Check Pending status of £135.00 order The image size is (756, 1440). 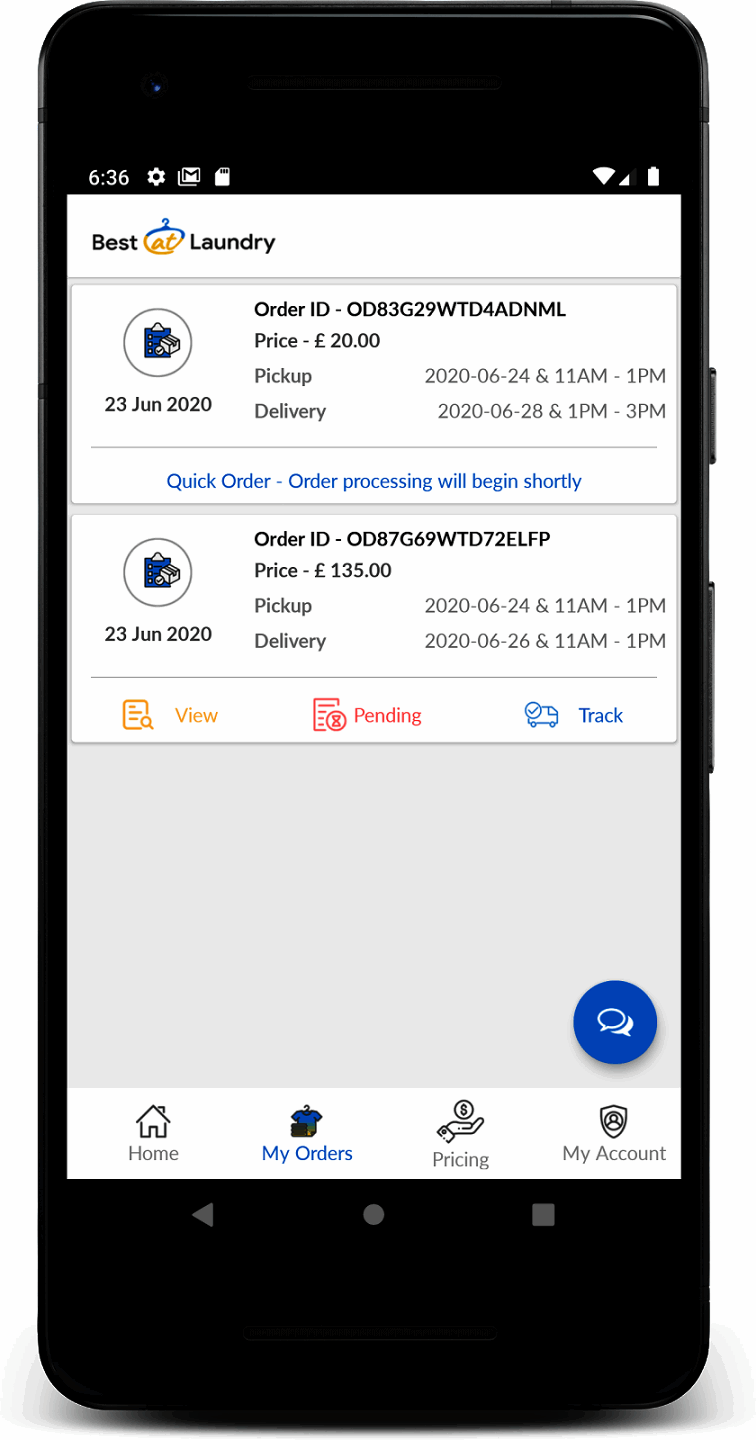368,715
